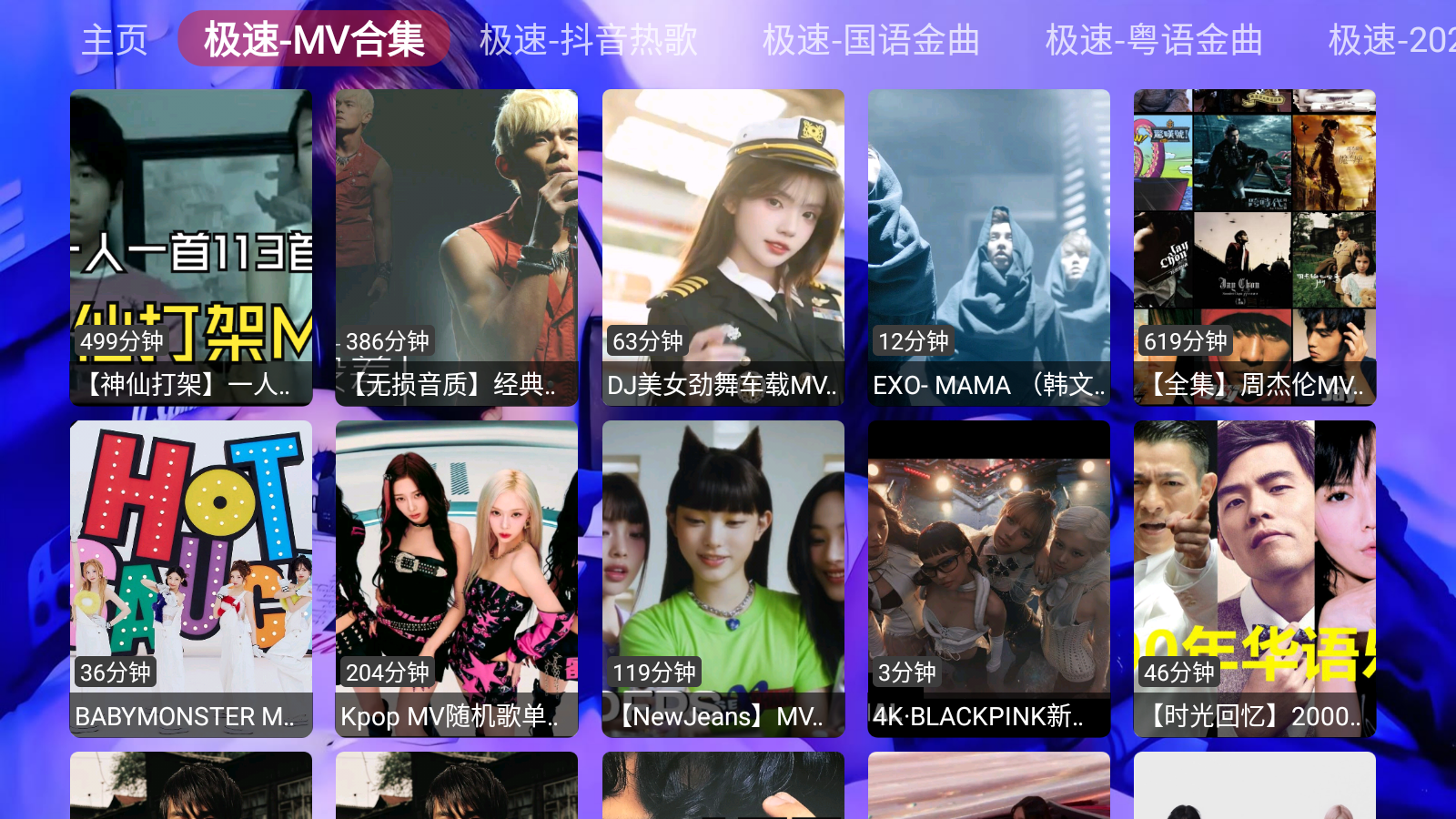The width and height of the screenshot is (1456, 819).
Task: Play the 【NewJeans】MV collection
Action: (723, 578)
